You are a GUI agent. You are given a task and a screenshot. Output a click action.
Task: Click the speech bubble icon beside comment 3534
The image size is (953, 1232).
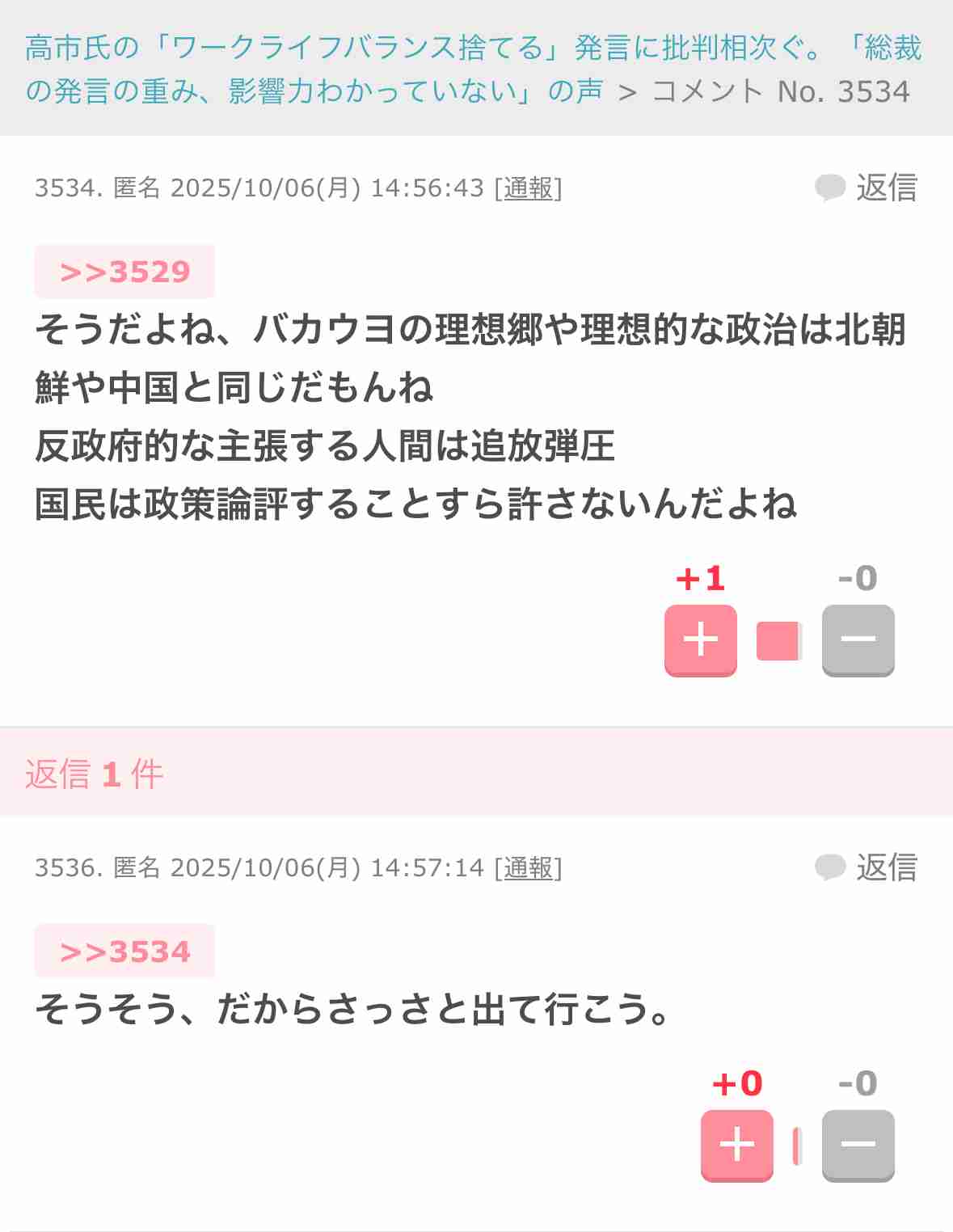point(829,188)
